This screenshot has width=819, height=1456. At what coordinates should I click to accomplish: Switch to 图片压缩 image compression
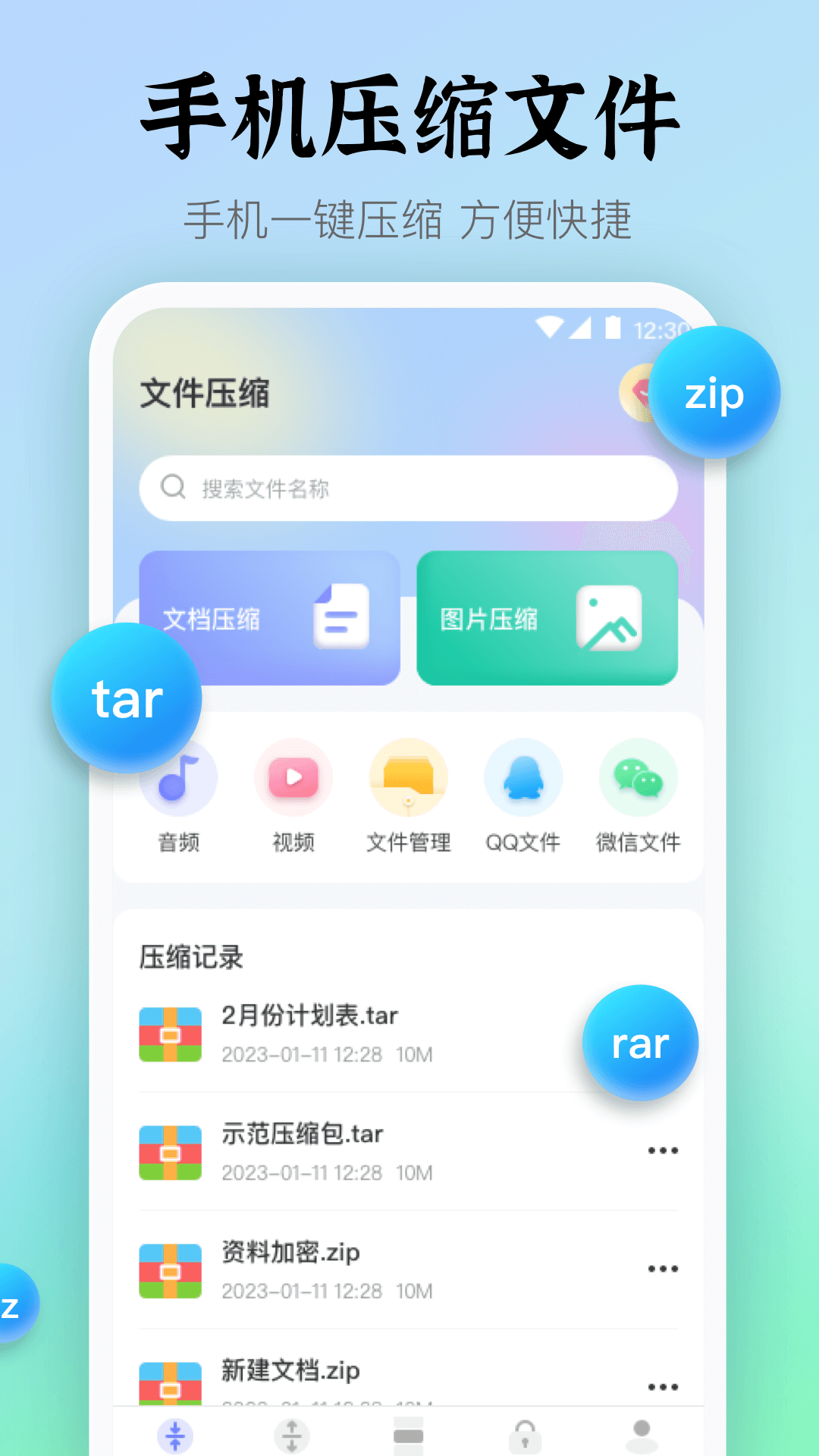(548, 617)
